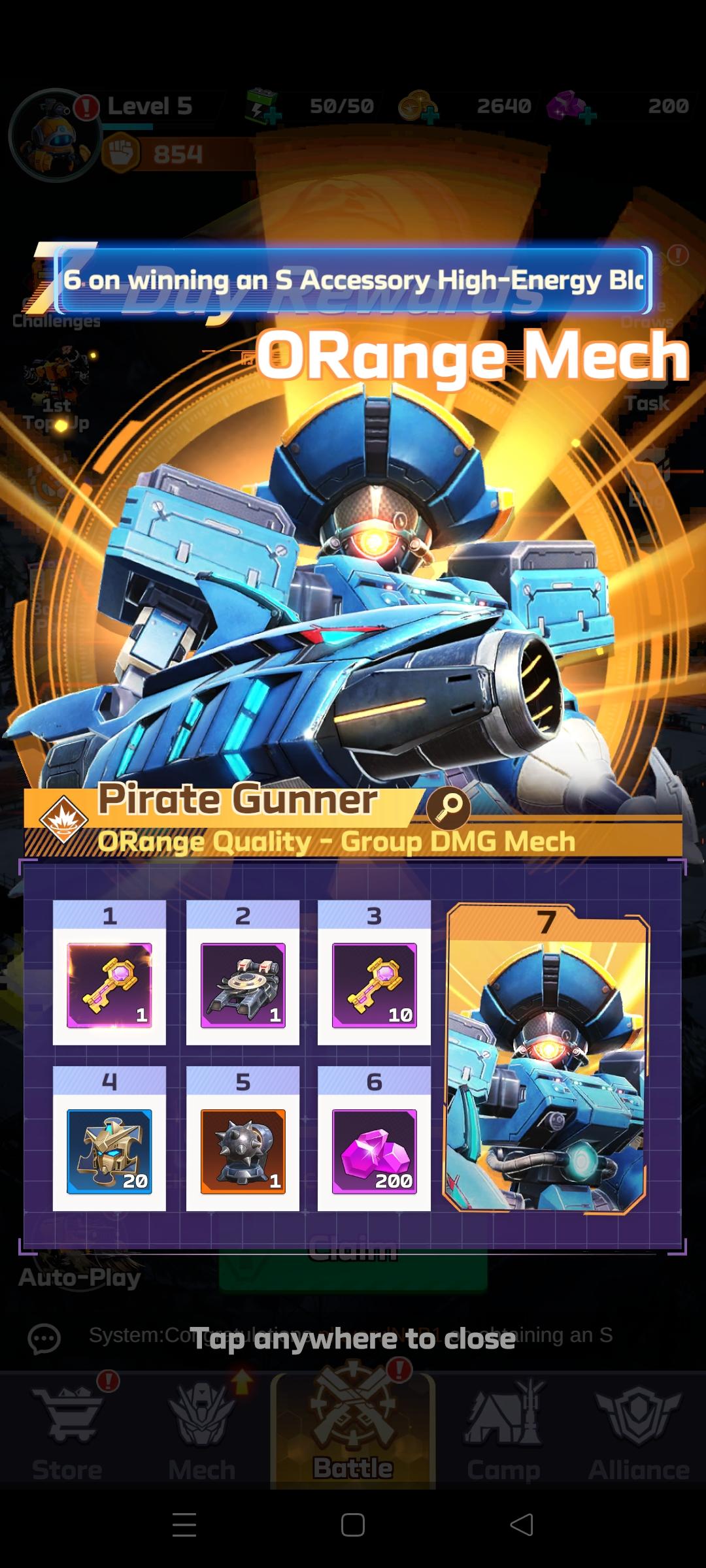706x1568 pixels.
Task: Open the day 5 spiked accessory reward
Action: point(243,1151)
